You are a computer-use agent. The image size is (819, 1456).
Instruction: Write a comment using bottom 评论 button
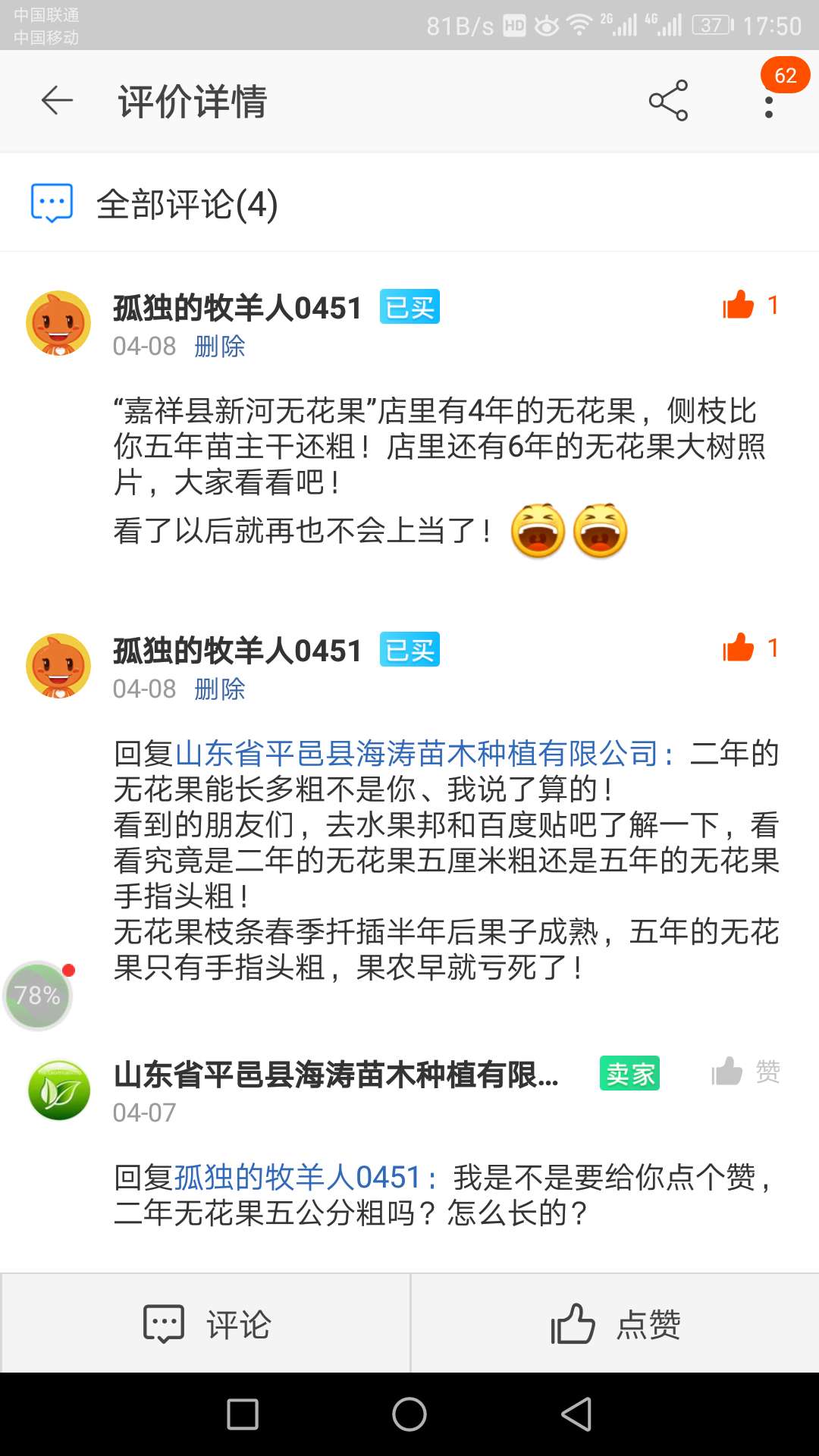click(206, 1324)
